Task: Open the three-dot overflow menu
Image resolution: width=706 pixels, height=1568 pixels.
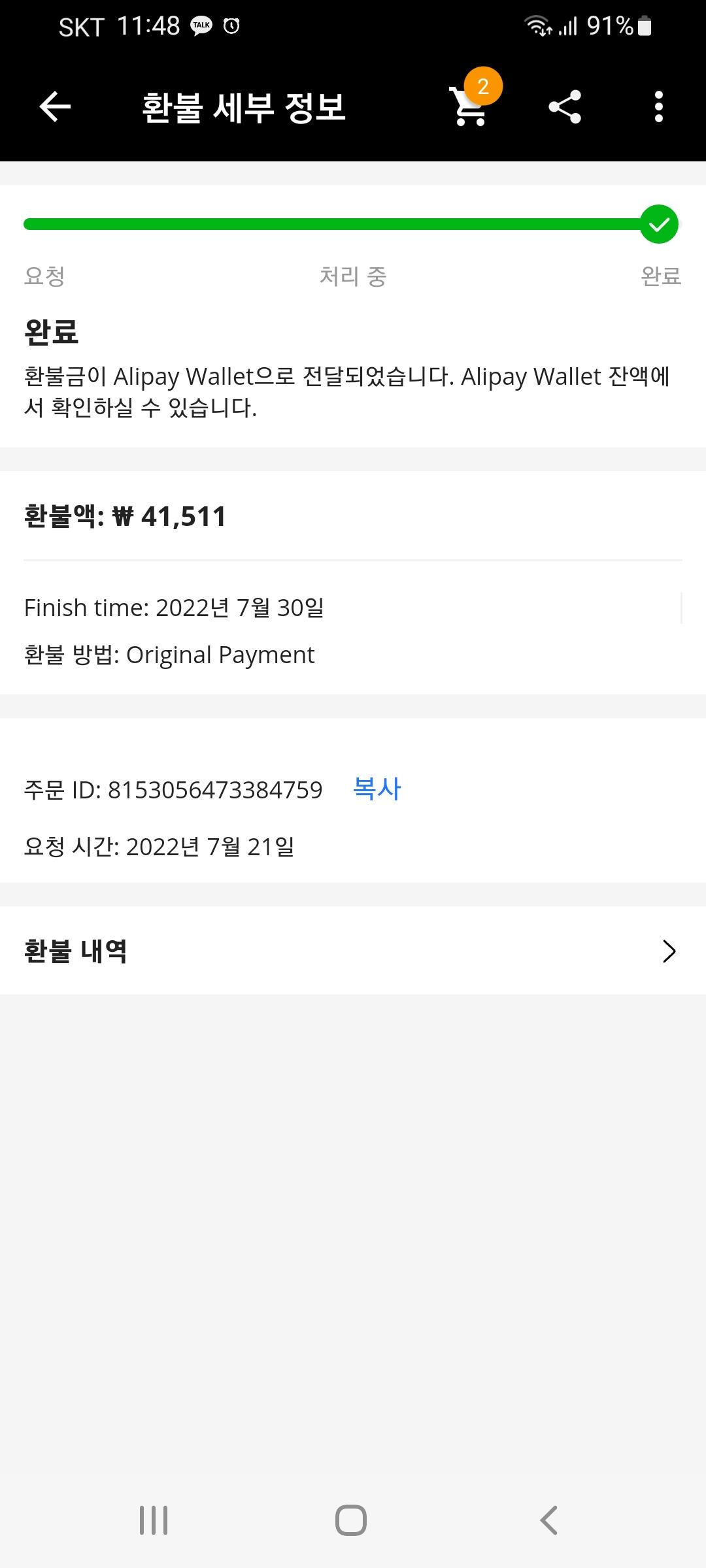Action: coord(658,106)
